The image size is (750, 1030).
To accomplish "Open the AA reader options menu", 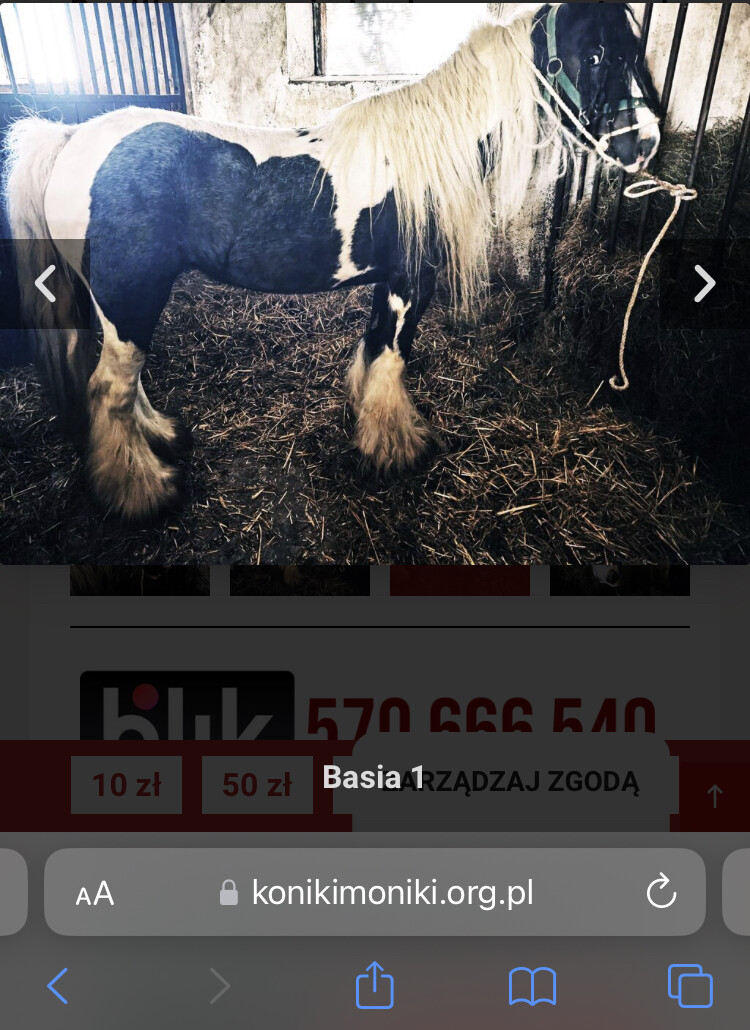I will click(x=95, y=893).
